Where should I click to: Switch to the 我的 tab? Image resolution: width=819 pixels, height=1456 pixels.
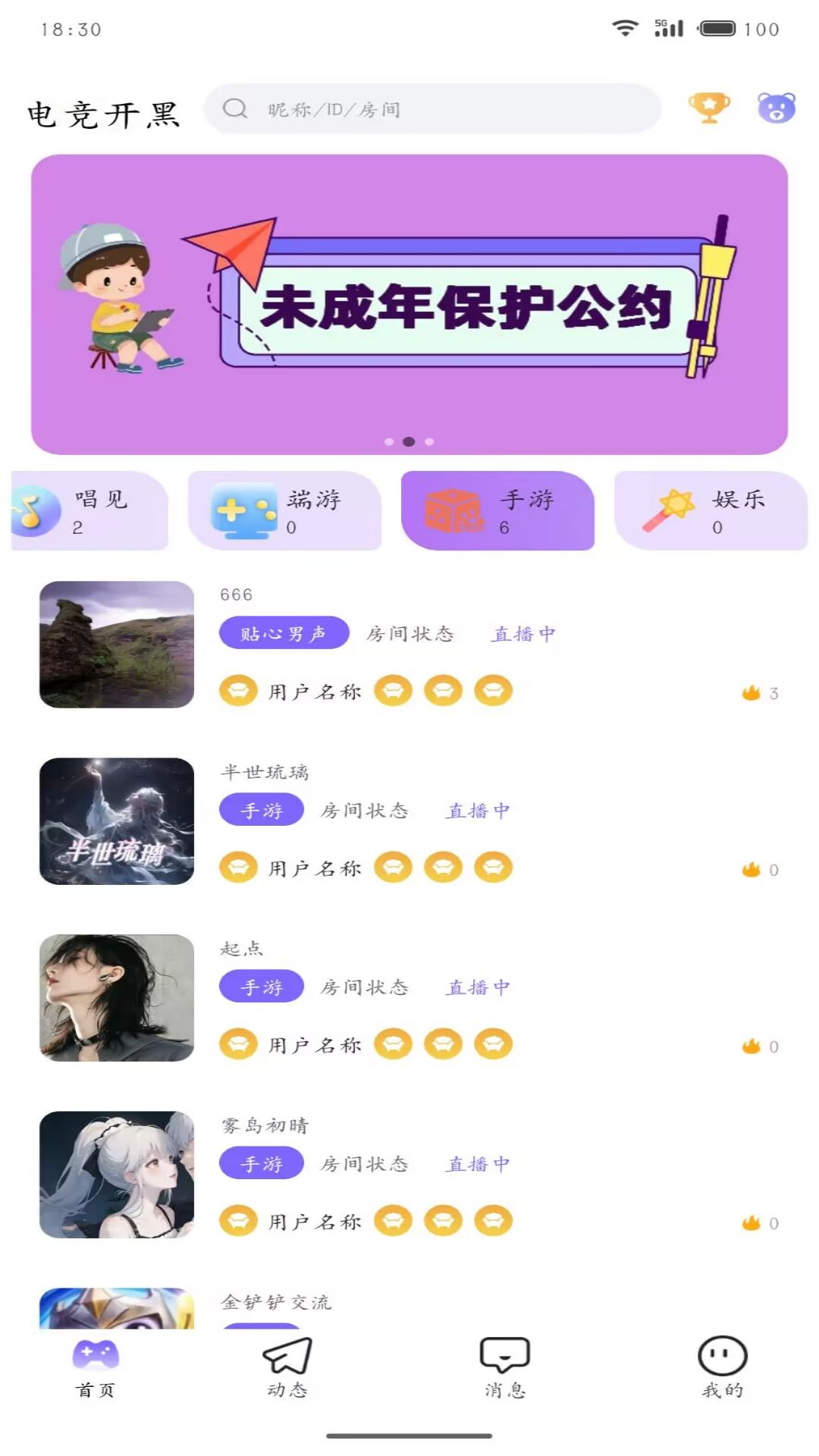(722, 1368)
